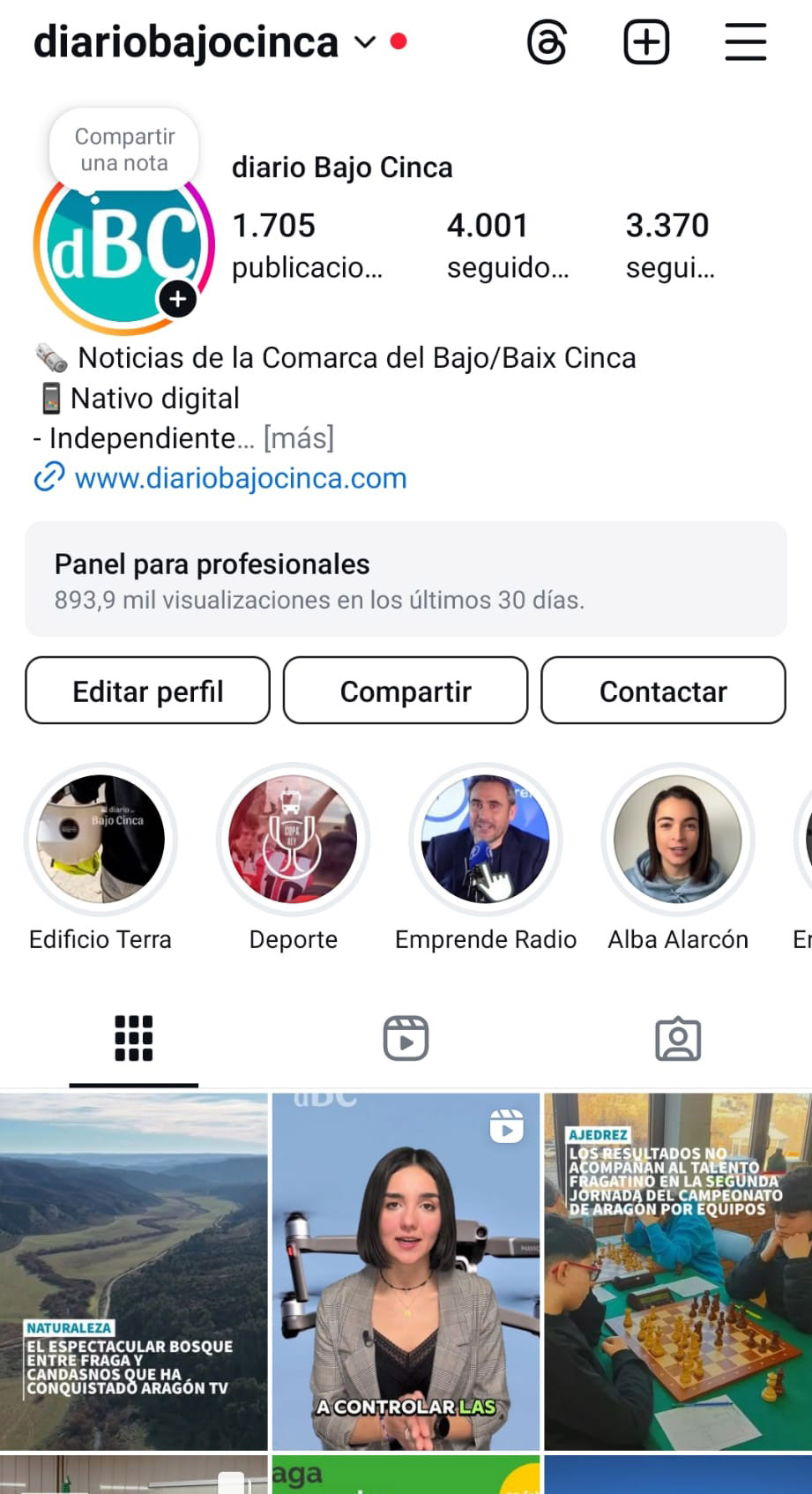Viewport: 812px width, 1494px height.
Task: Switch to the Reels tab
Action: click(406, 1038)
